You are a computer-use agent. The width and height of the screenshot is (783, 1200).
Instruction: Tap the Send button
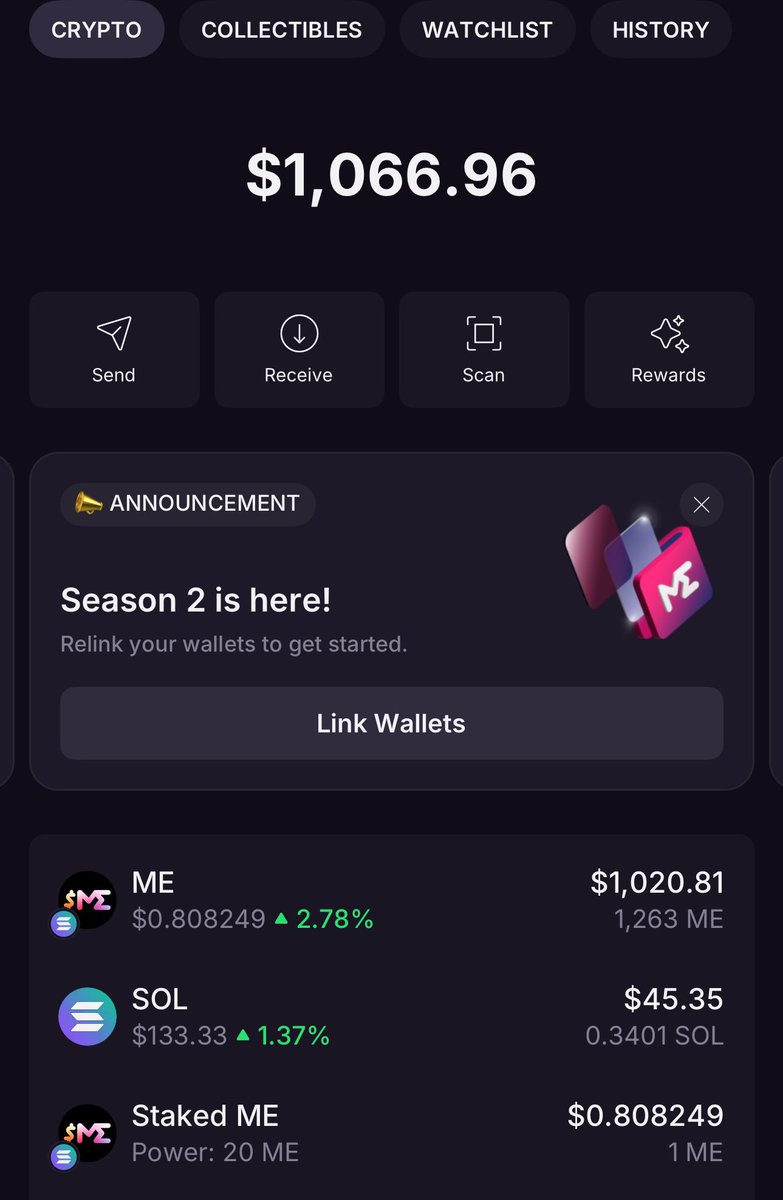click(x=114, y=350)
